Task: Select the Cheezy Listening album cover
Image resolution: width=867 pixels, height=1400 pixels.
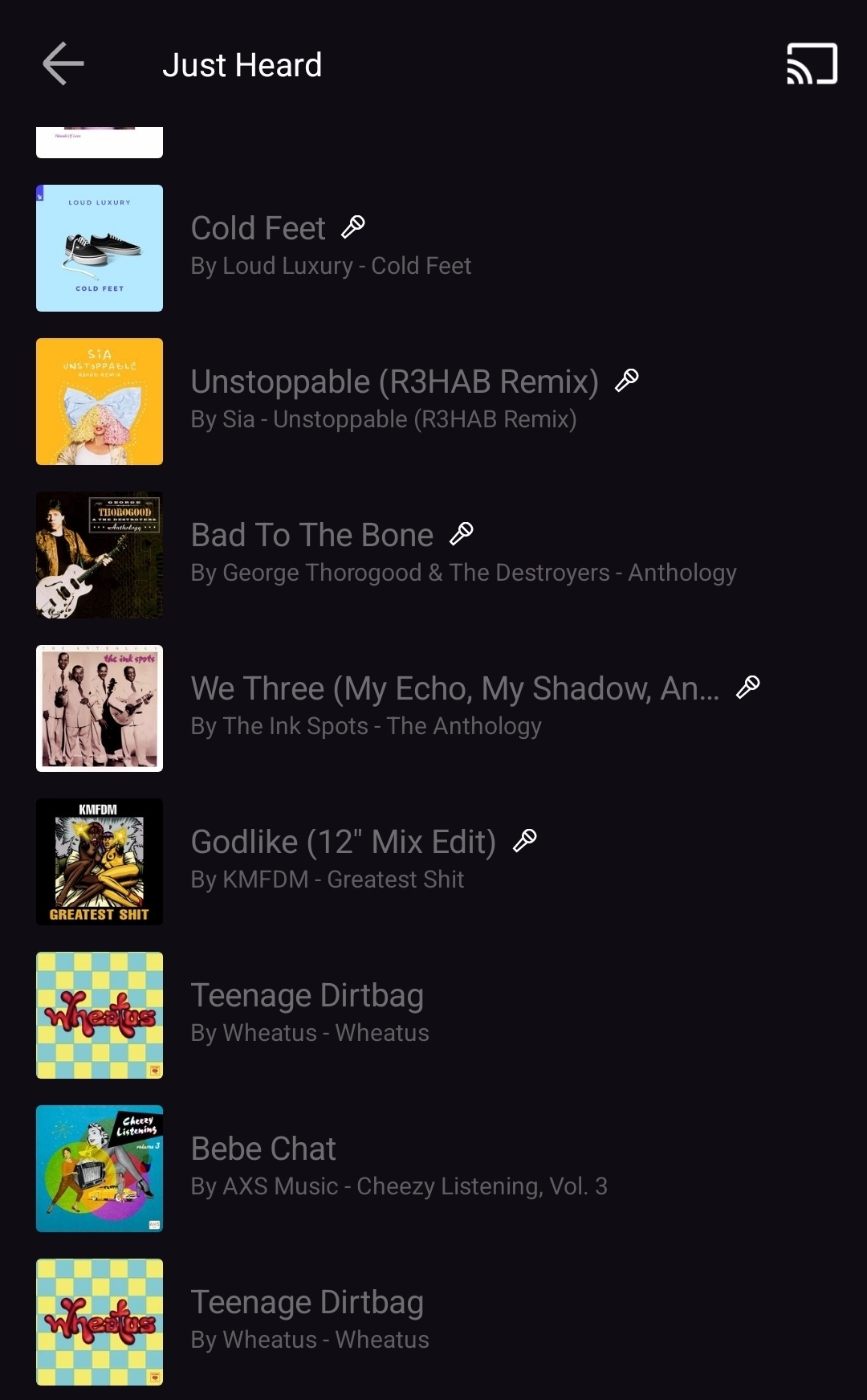Action: point(100,1169)
